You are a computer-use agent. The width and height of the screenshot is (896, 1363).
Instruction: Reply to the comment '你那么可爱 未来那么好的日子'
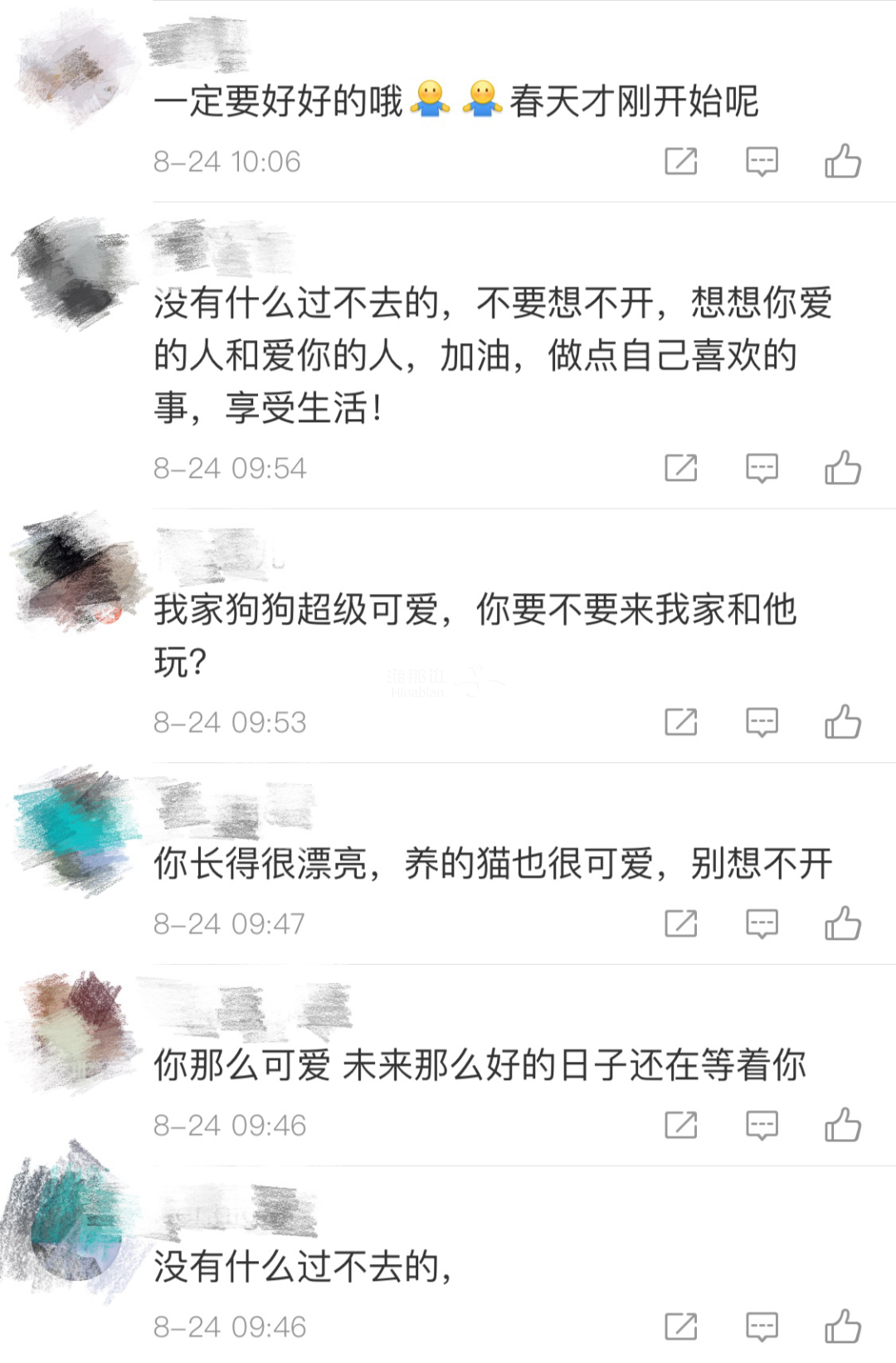tap(762, 1125)
